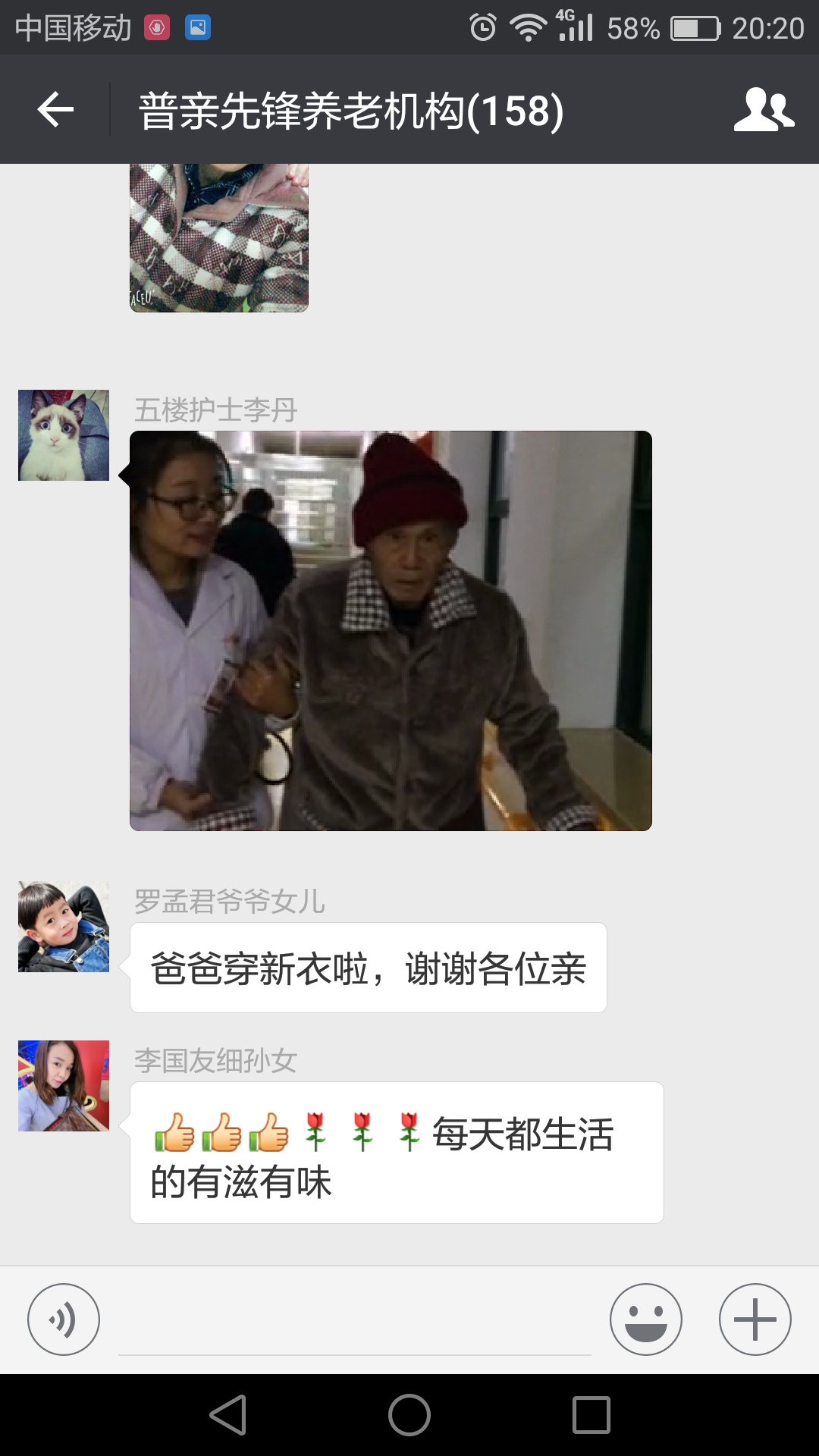Open photo sent by 五楼护士李丹
Screen dimensions: 819x1456
coord(391,630)
